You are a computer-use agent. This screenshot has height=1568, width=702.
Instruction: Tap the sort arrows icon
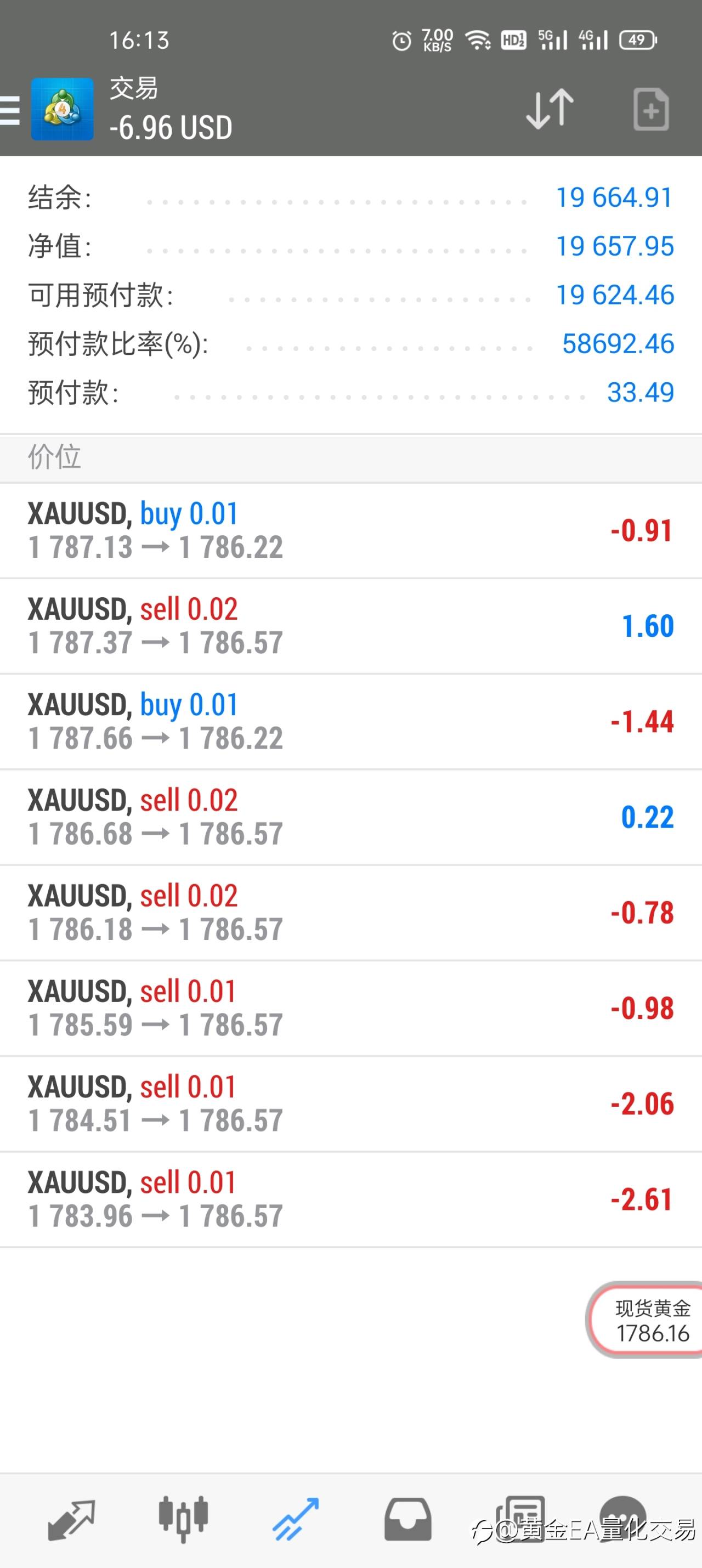point(549,109)
